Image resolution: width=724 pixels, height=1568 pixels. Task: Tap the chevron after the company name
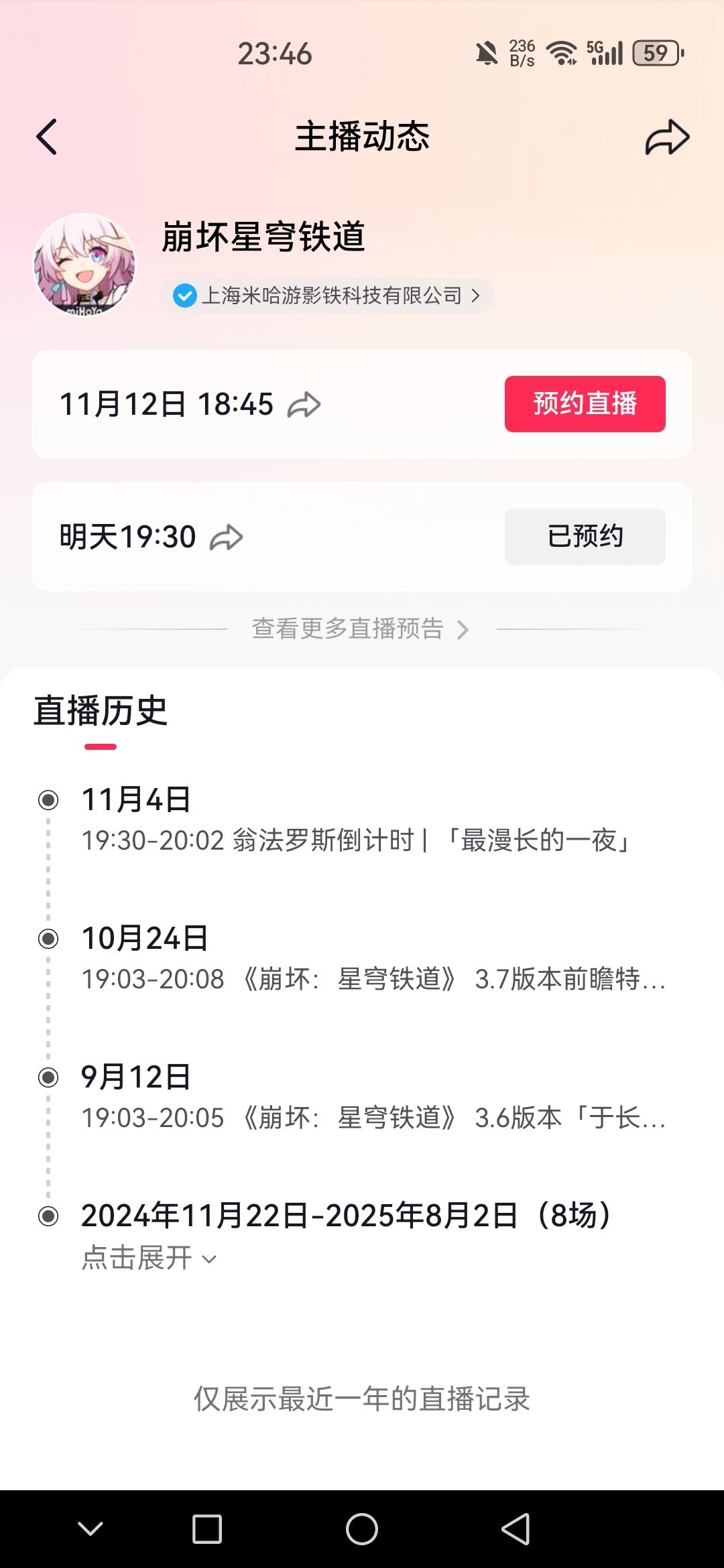pos(477,295)
